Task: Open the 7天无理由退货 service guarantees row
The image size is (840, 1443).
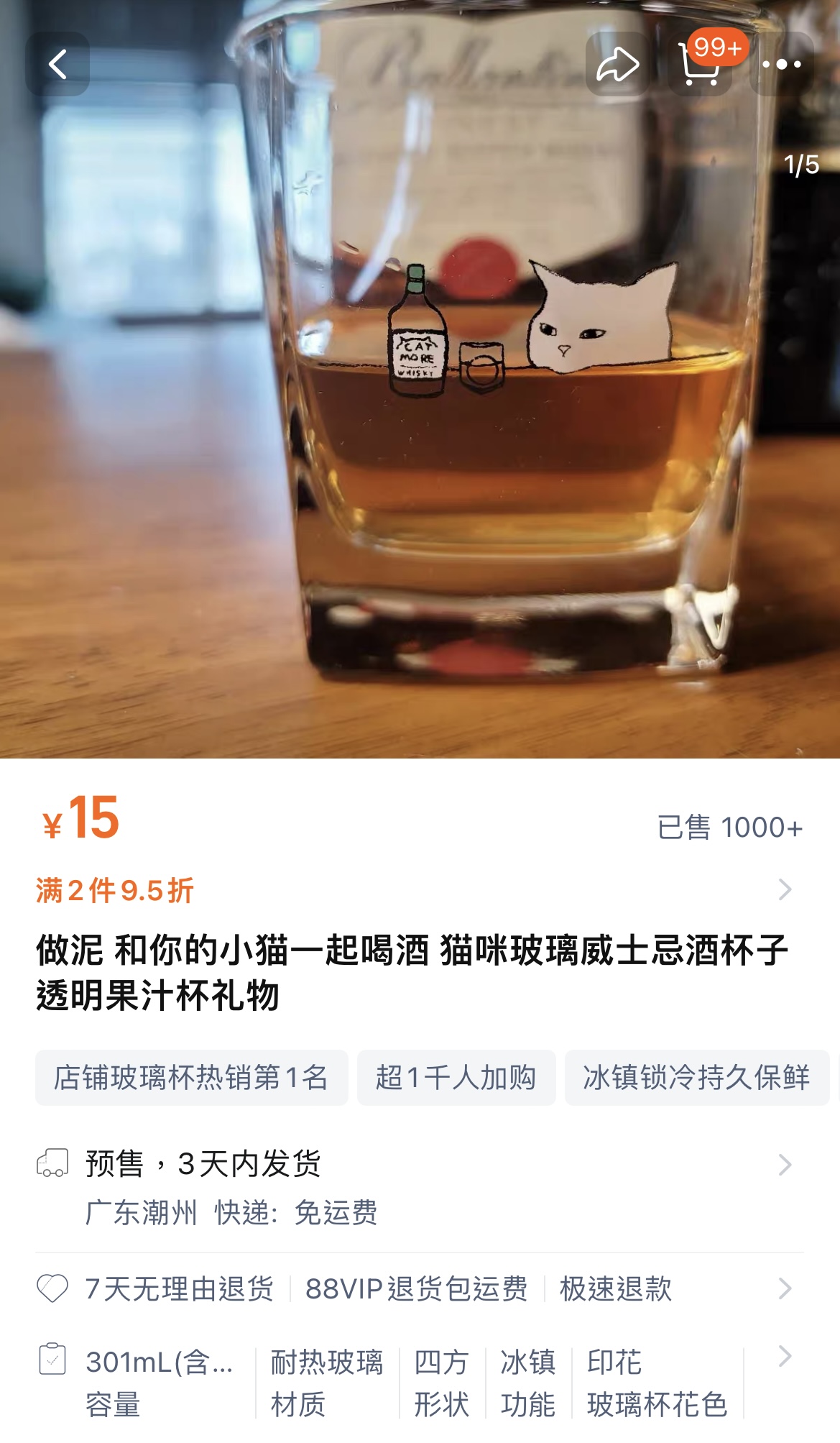Action: (417, 1288)
